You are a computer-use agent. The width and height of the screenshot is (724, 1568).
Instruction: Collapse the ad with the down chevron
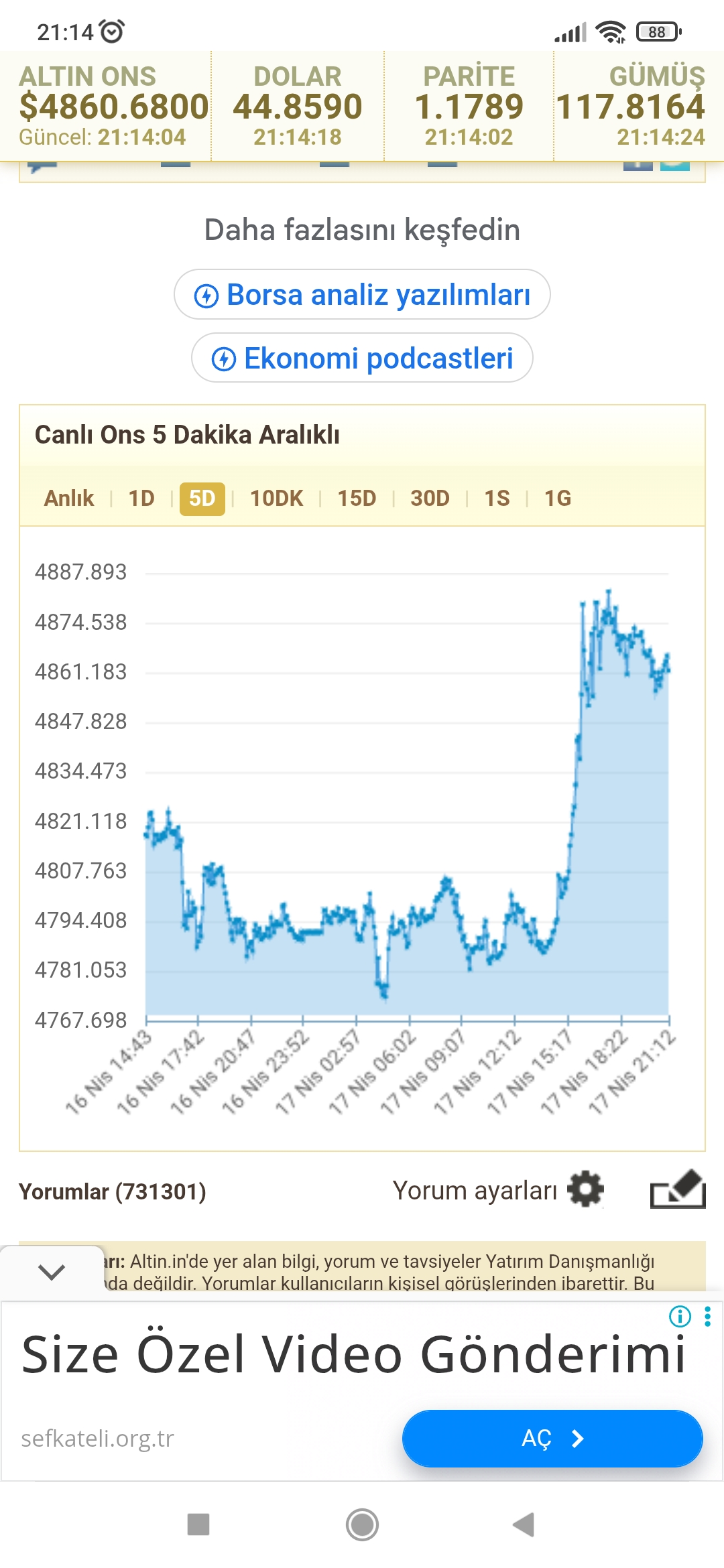[52, 1271]
